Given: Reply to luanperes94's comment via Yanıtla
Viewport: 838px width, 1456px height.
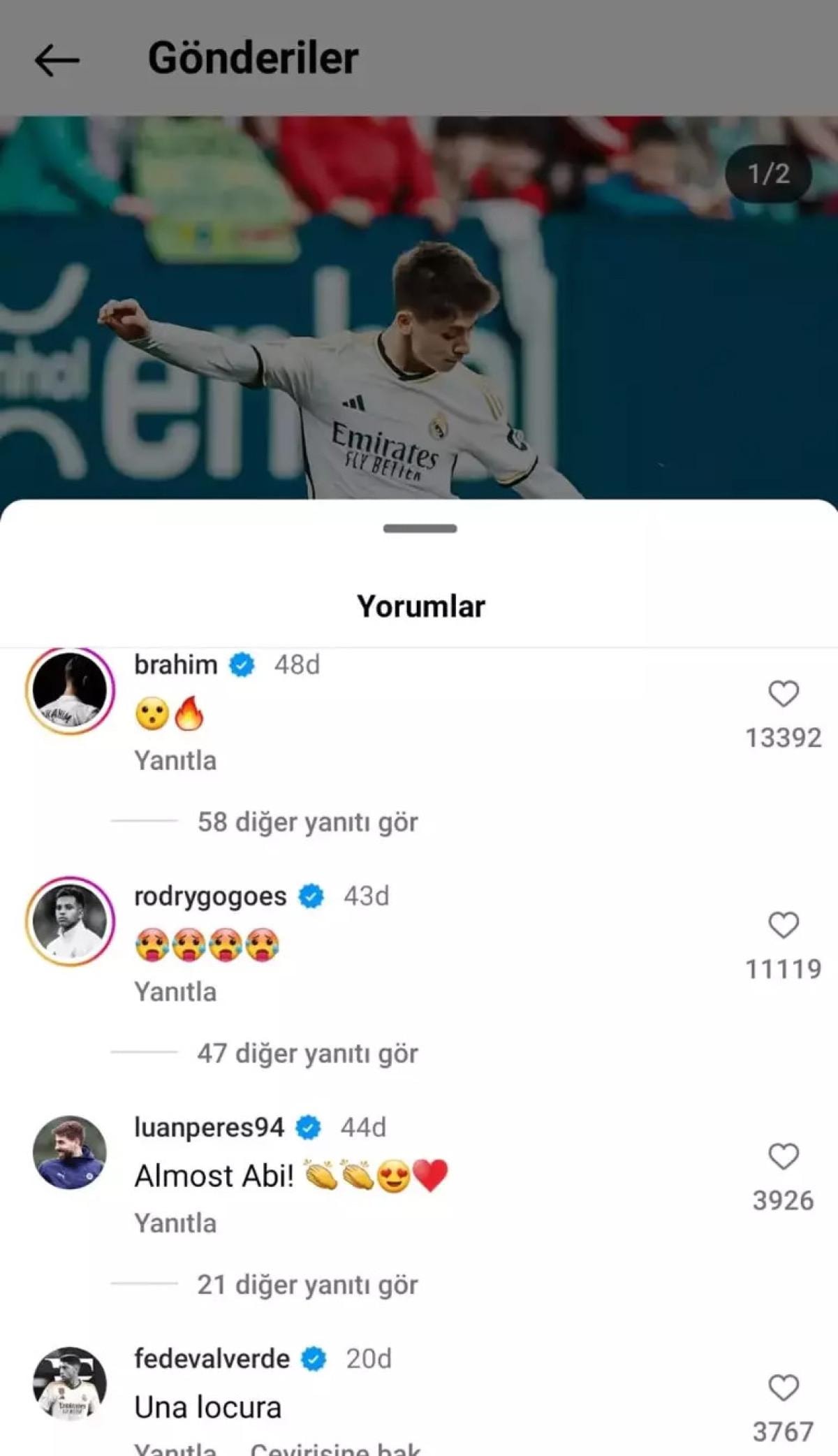Looking at the screenshot, I should point(175,1223).
